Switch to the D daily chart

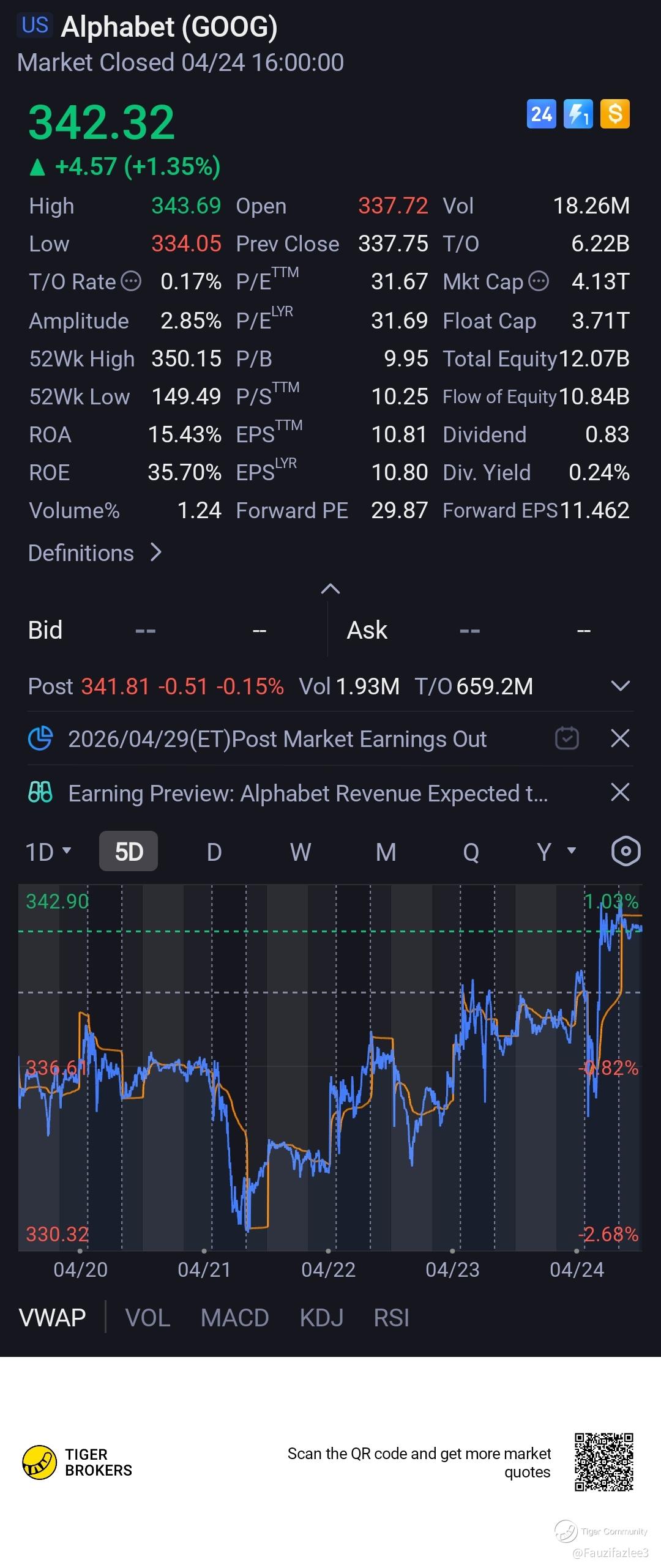[x=214, y=852]
